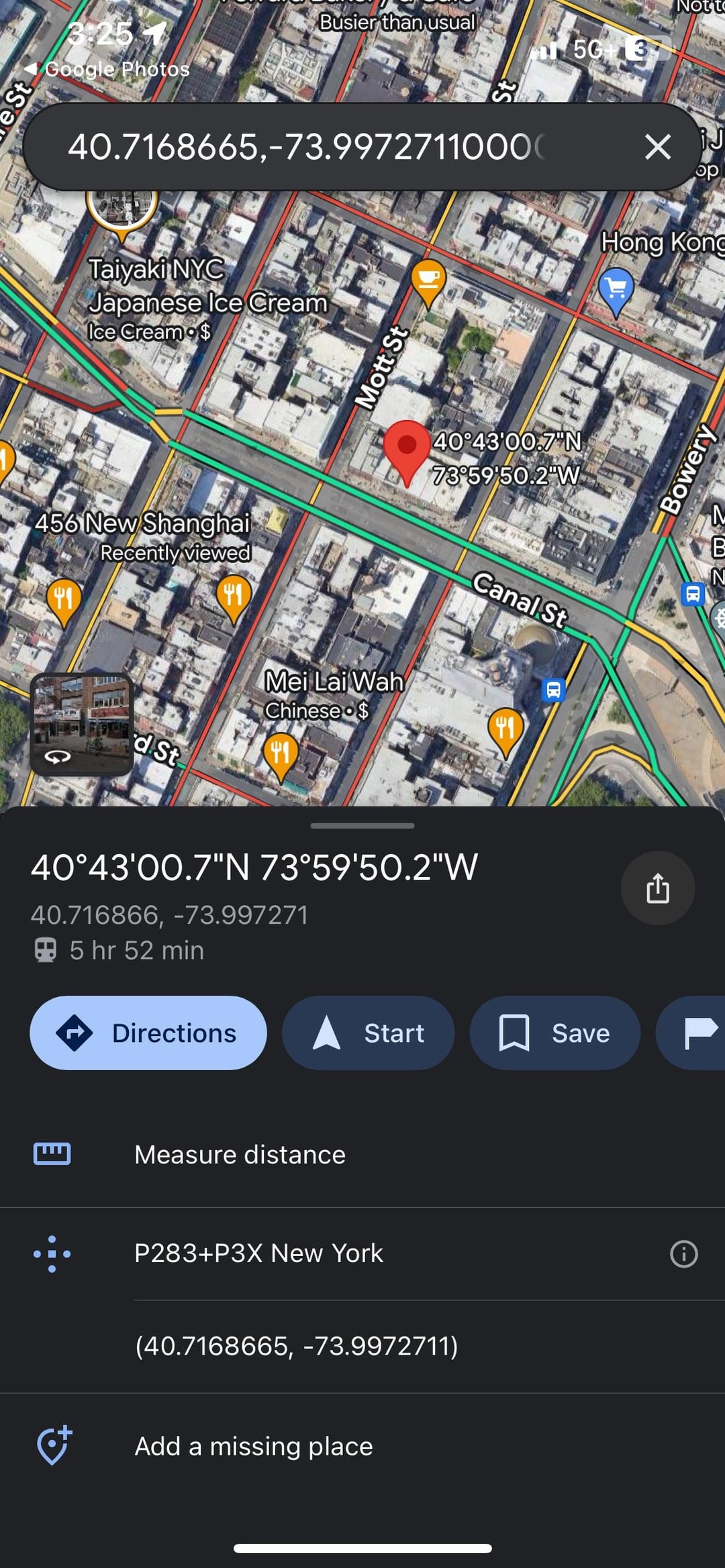The width and height of the screenshot is (725, 1568).
Task: Return to Google Photos app
Action: [107, 69]
